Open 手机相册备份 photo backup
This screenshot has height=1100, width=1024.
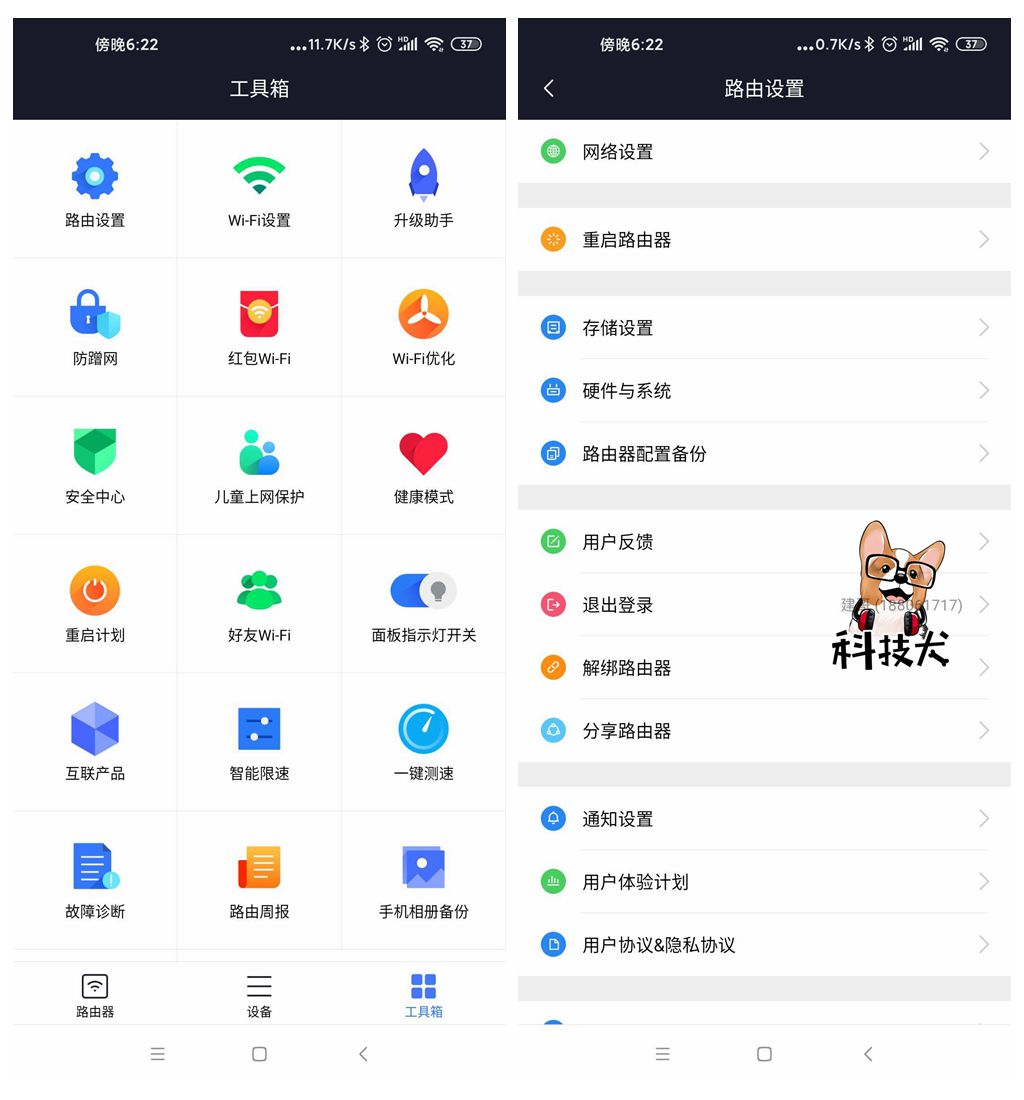point(423,878)
